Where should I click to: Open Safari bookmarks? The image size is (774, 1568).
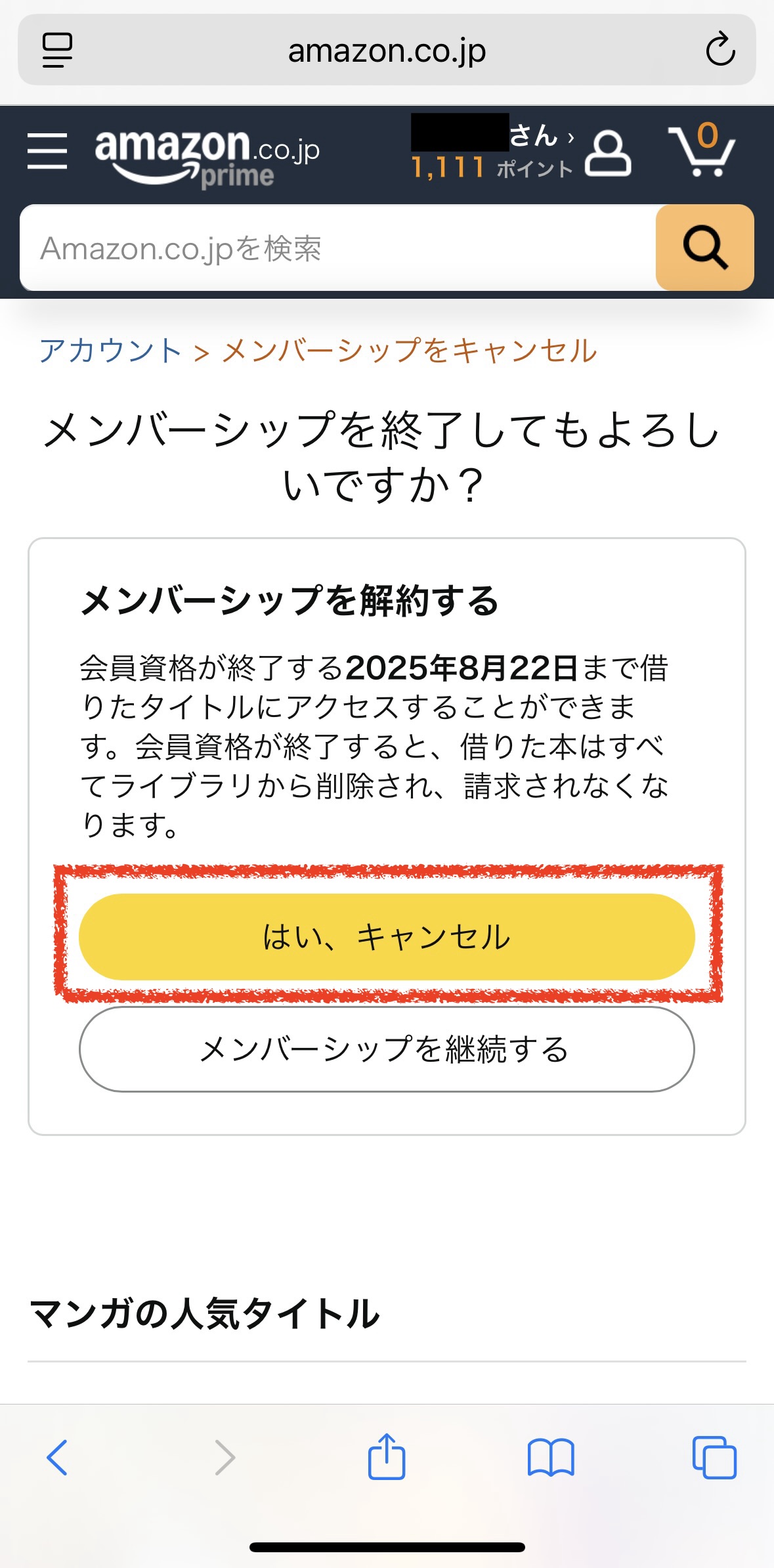click(551, 1458)
